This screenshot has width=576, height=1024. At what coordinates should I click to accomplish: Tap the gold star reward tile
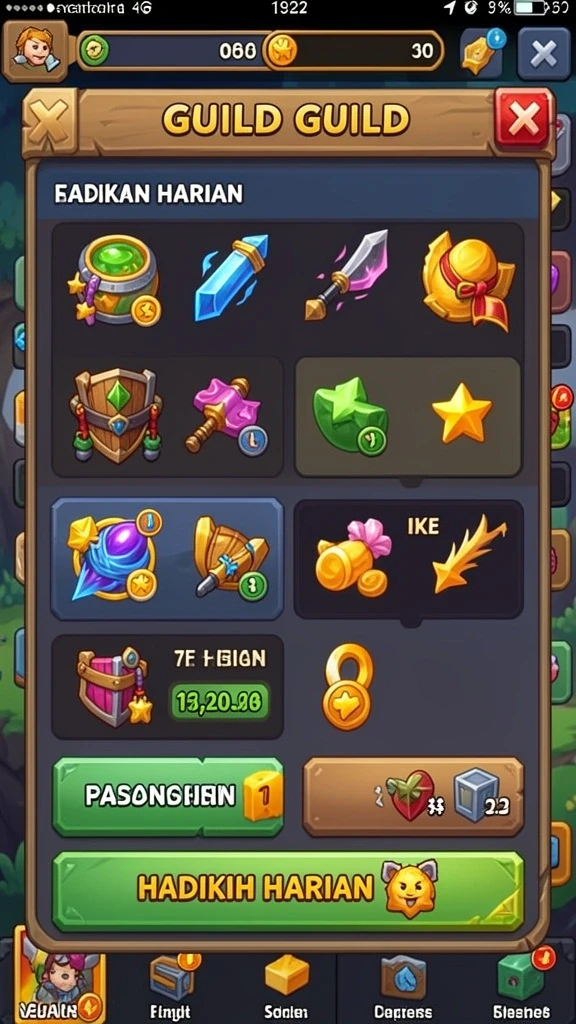(x=462, y=413)
